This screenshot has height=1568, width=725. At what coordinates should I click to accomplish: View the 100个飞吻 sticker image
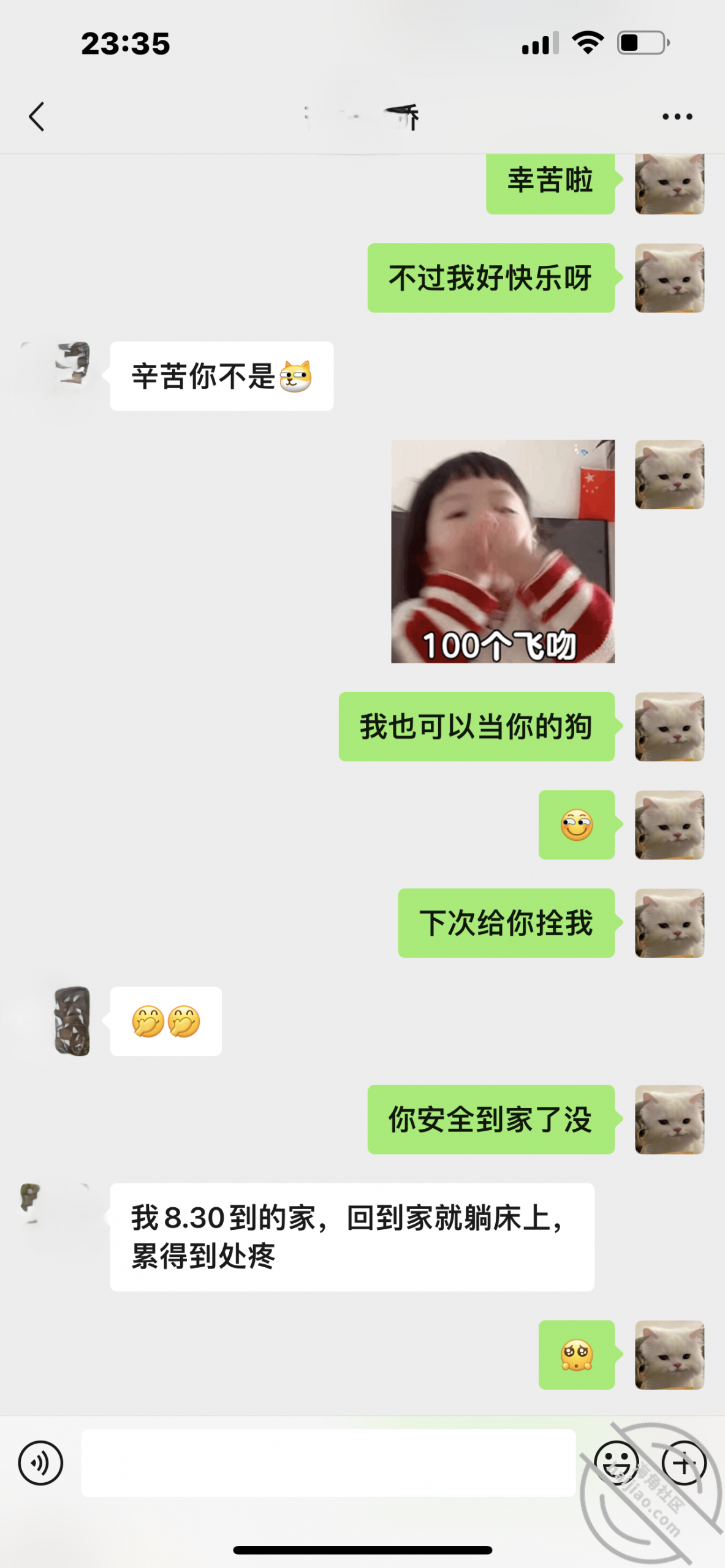[503, 551]
